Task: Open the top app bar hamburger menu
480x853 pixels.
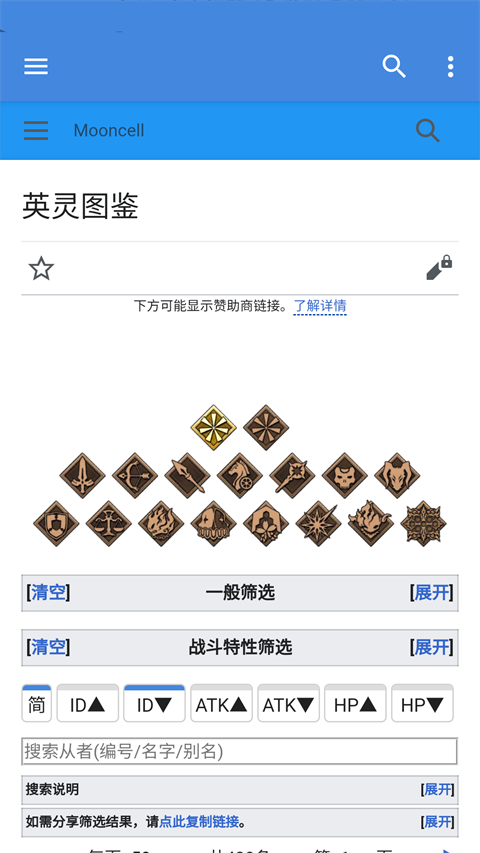Action: (36, 66)
